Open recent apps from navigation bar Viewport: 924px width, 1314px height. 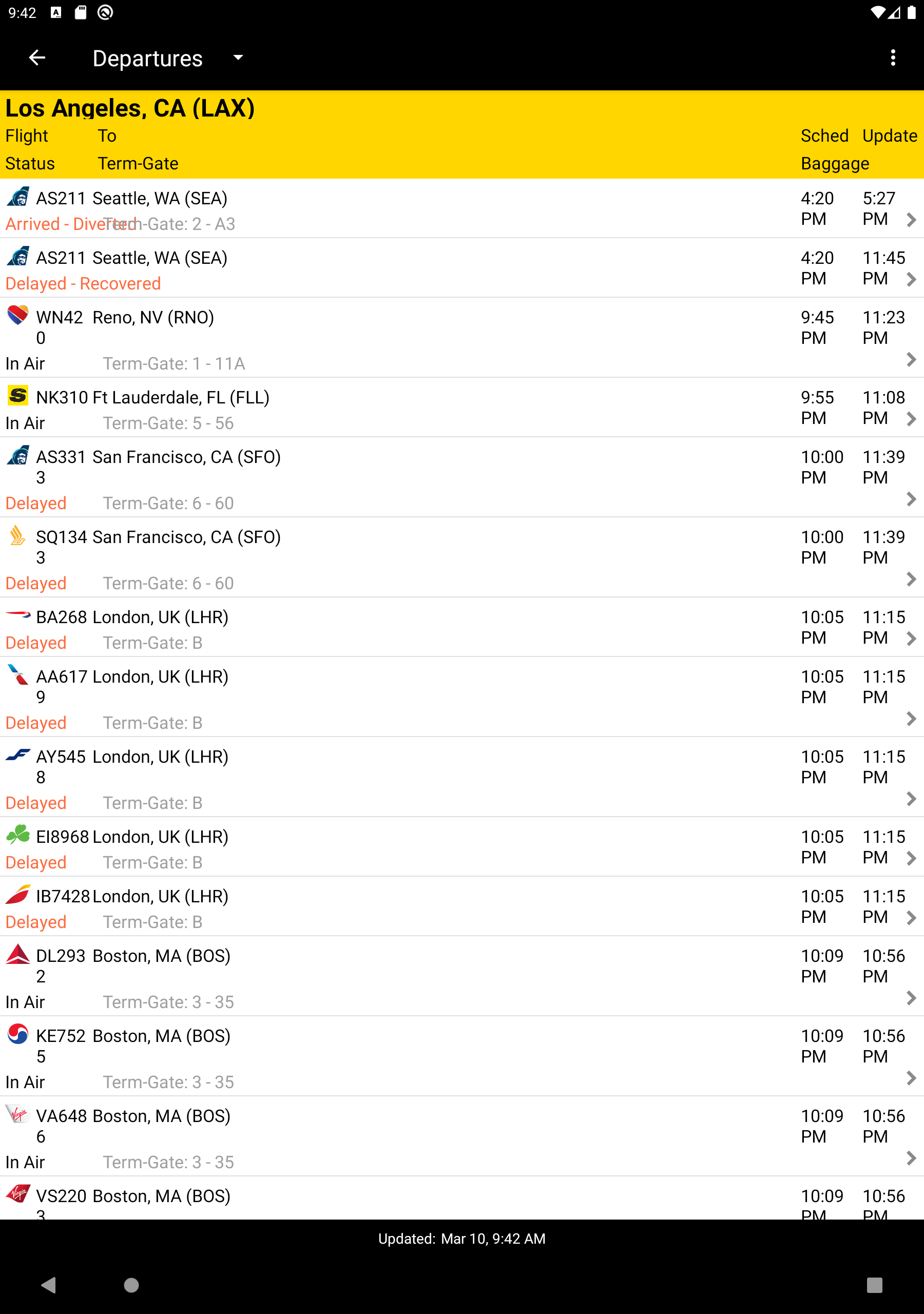click(x=874, y=1285)
